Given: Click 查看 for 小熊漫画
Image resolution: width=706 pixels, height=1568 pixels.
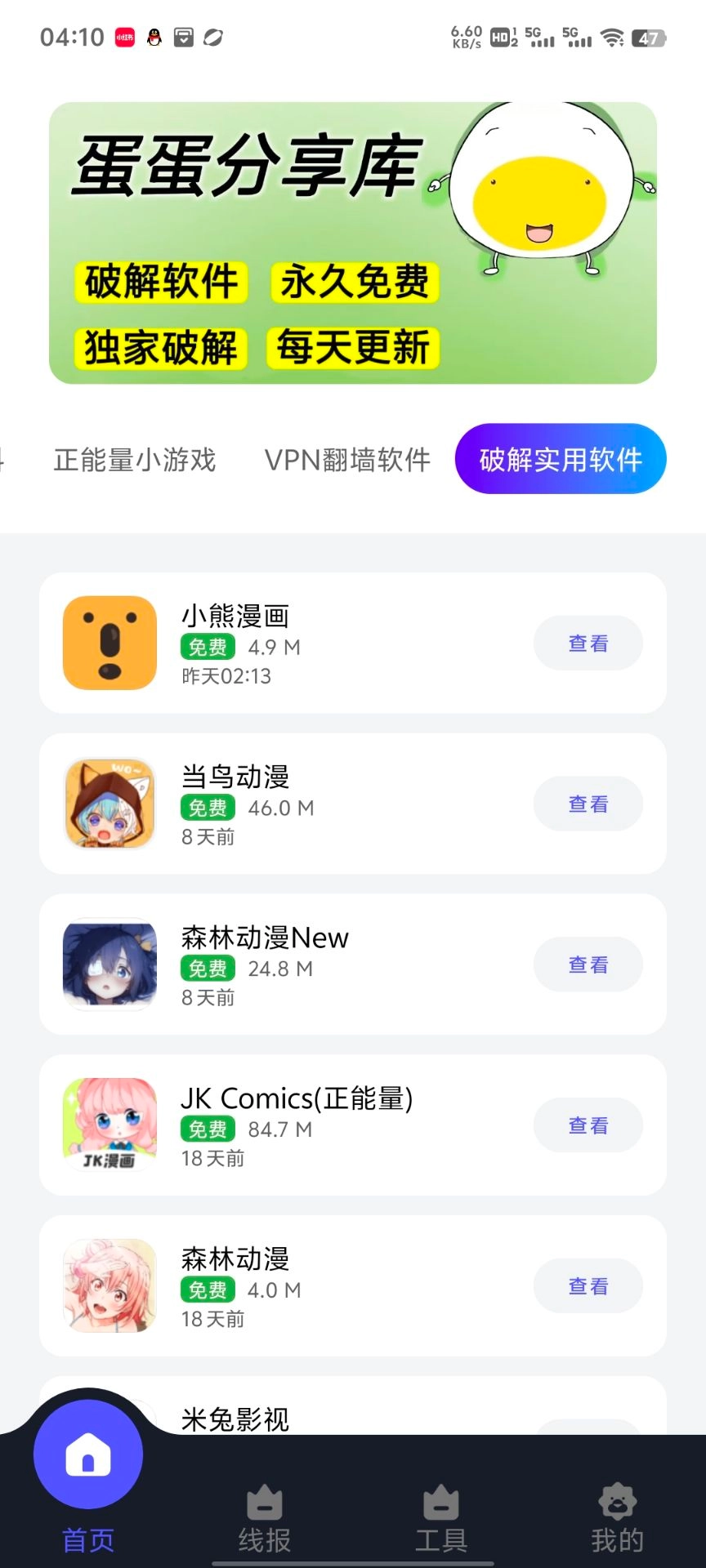Looking at the screenshot, I should tap(588, 643).
